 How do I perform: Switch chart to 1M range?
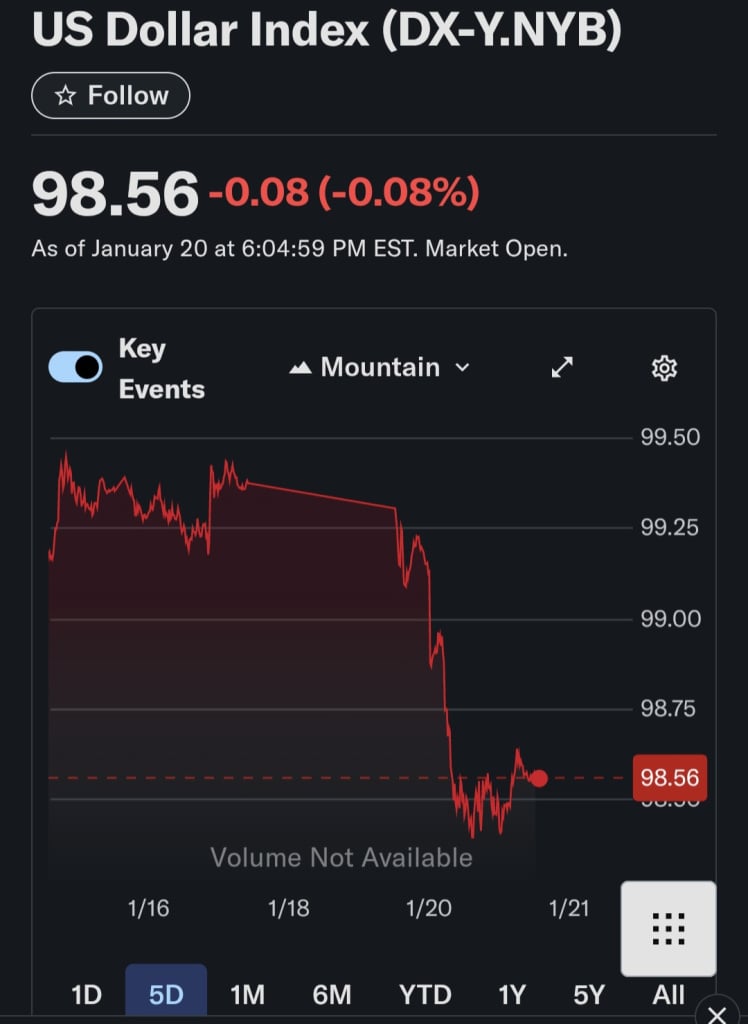click(247, 995)
